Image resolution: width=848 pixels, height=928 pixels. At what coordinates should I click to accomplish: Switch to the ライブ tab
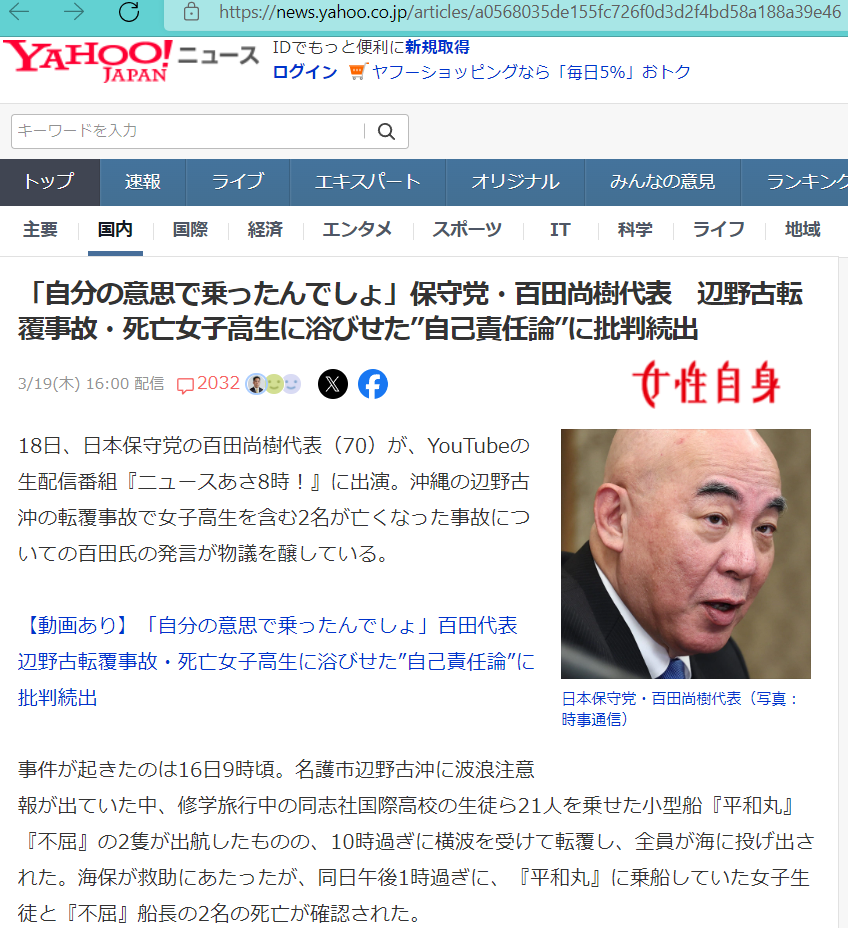(238, 182)
